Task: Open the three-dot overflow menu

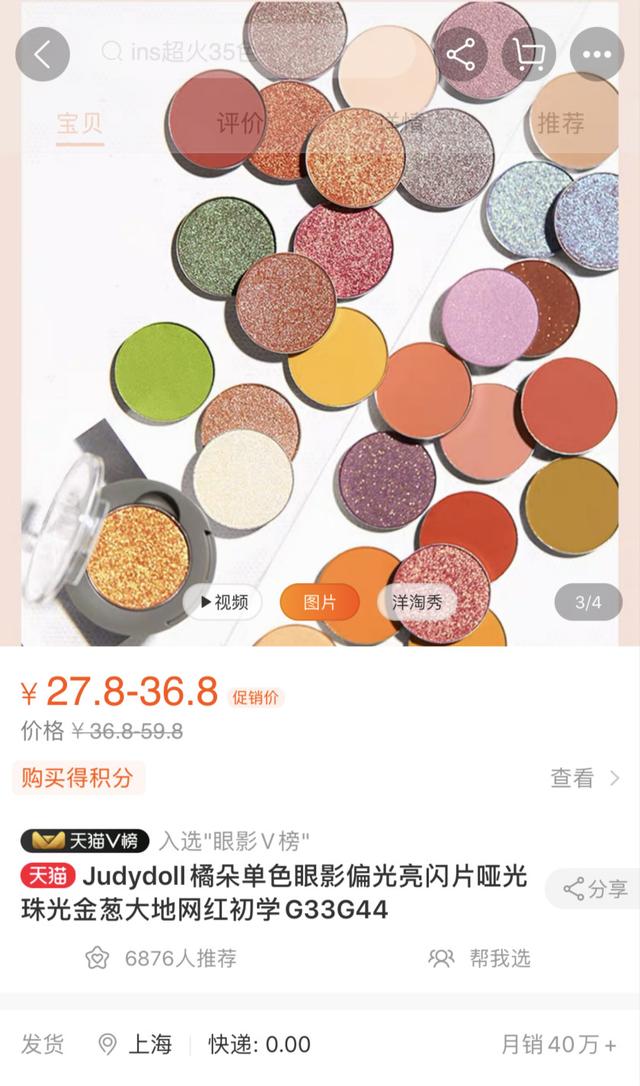Action: pyautogui.click(x=596, y=54)
